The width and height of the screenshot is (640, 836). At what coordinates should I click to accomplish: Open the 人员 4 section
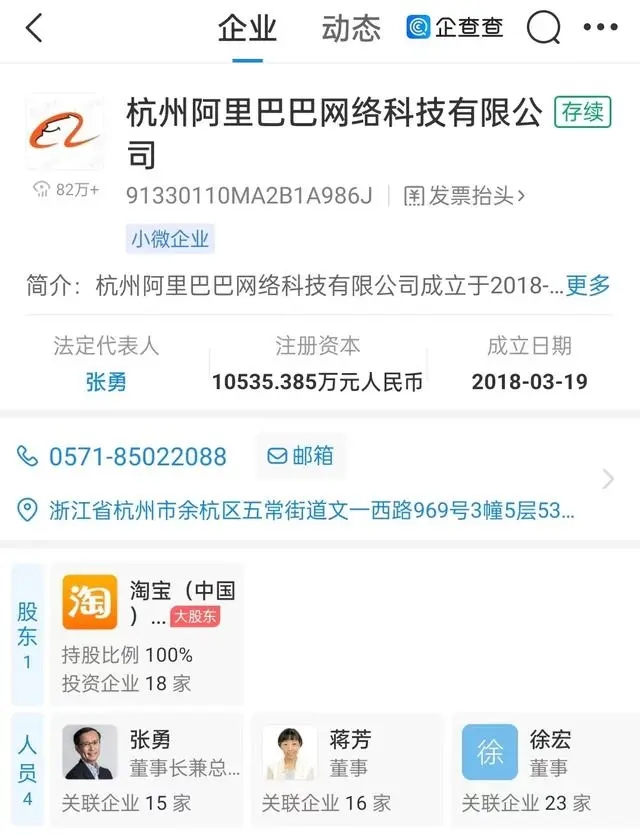coord(27,768)
